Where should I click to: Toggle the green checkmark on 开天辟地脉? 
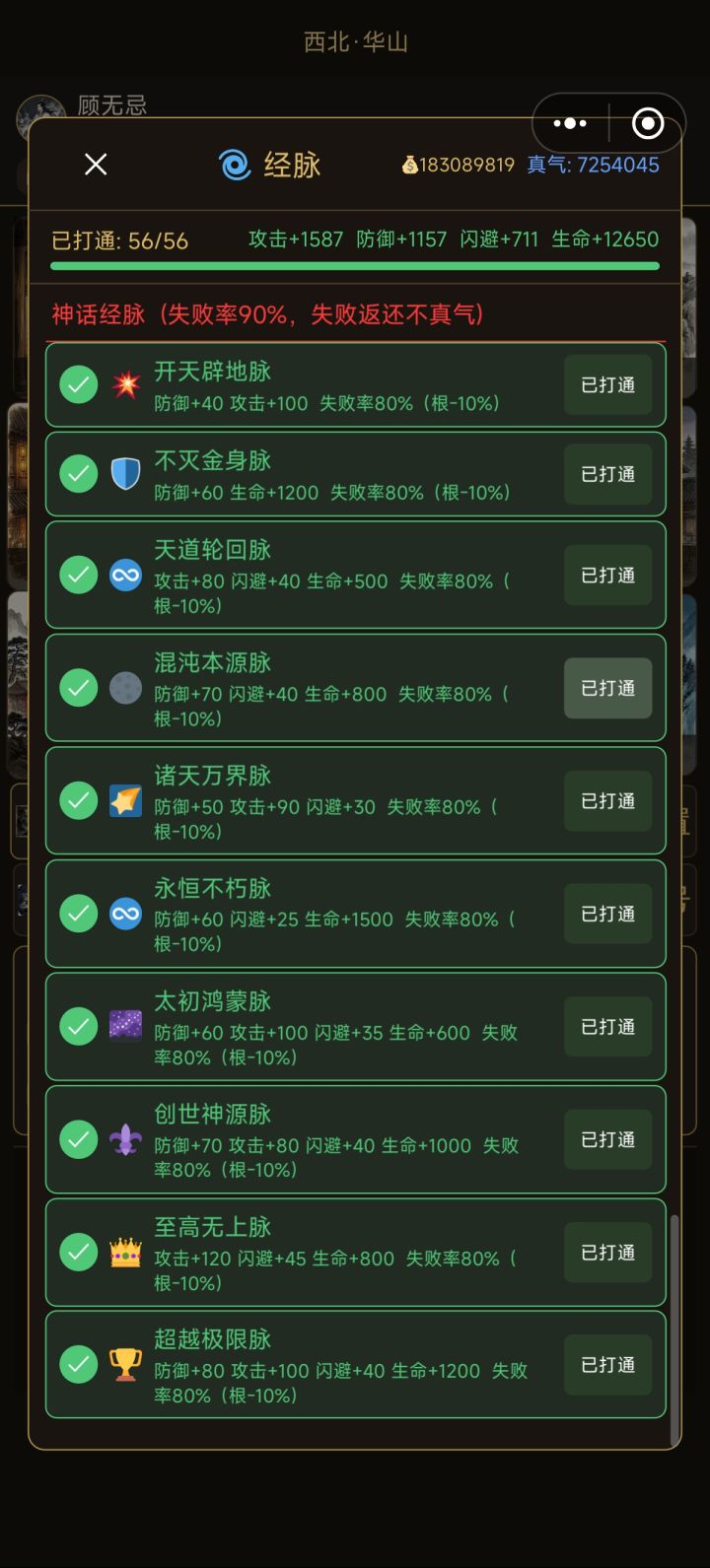tap(79, 385)
